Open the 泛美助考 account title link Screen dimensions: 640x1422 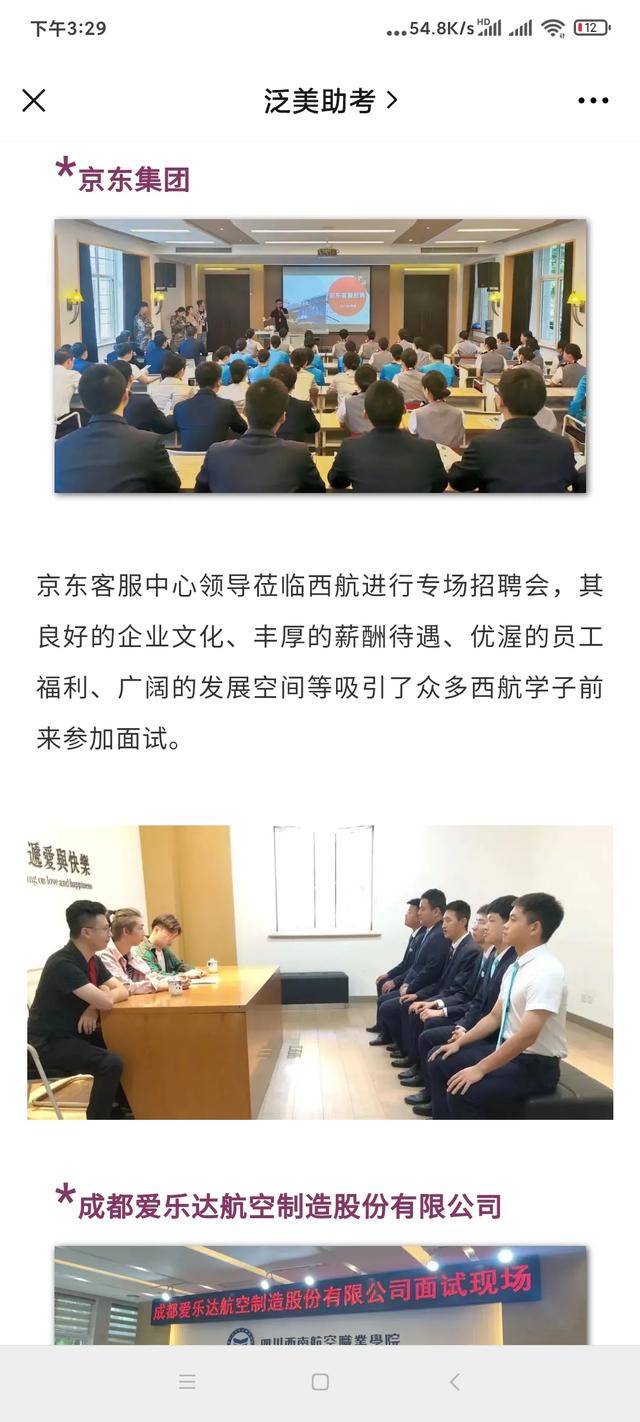coord(330,100)
